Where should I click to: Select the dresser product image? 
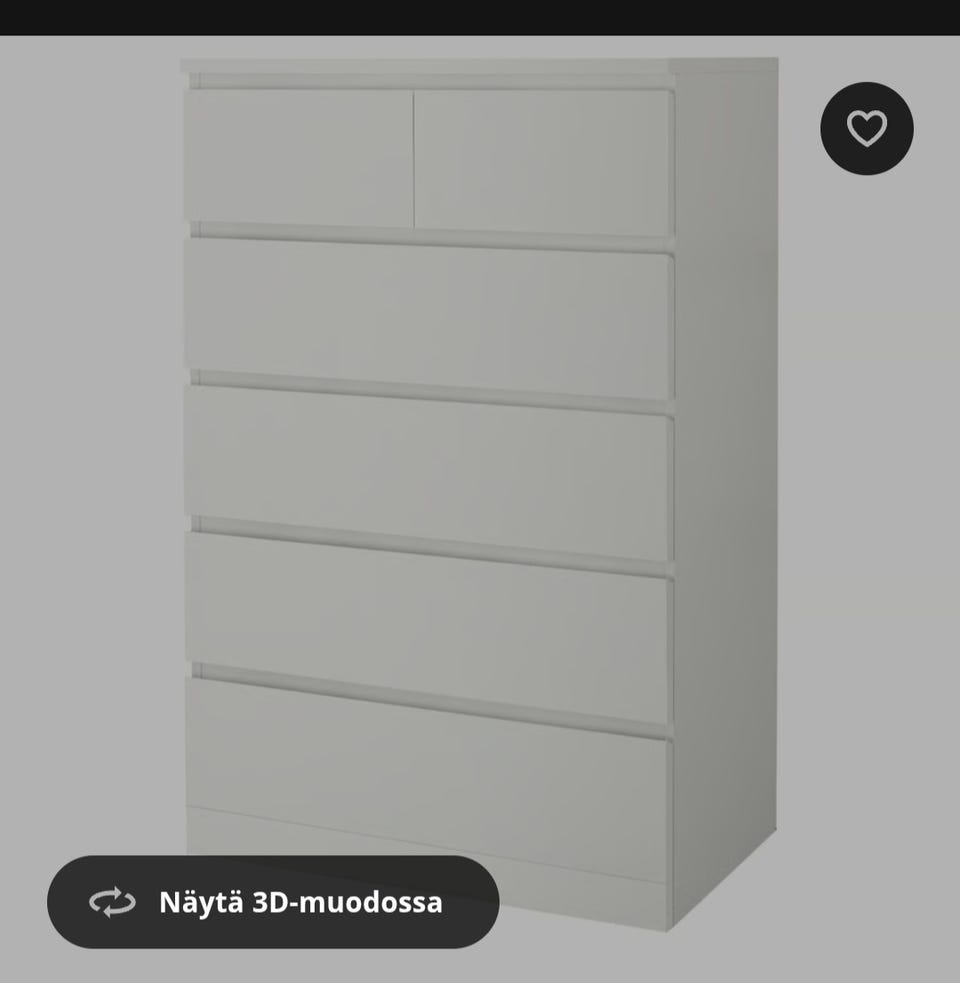point(430,450)
